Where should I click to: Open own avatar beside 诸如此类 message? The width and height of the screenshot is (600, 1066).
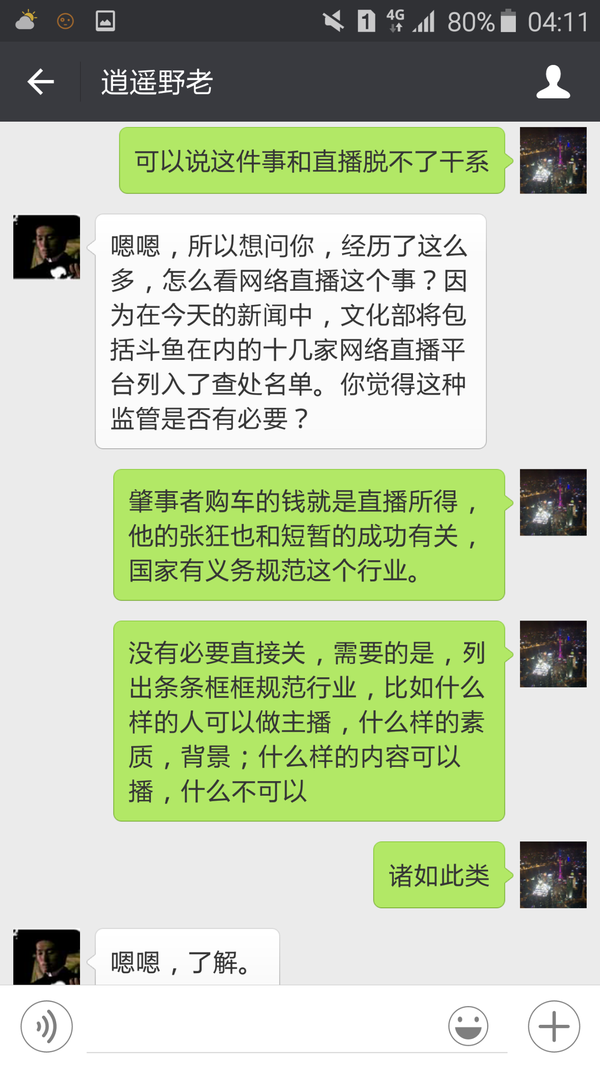(553, 874)
